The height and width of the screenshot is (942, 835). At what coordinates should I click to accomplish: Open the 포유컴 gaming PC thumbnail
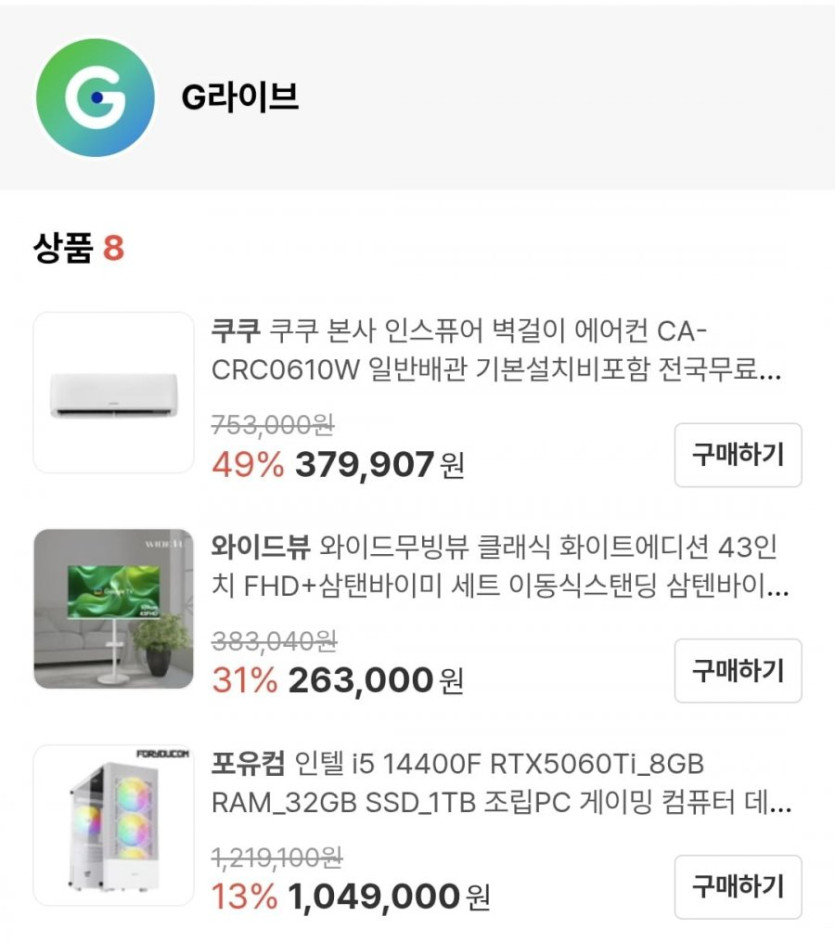tap(113, 825)
